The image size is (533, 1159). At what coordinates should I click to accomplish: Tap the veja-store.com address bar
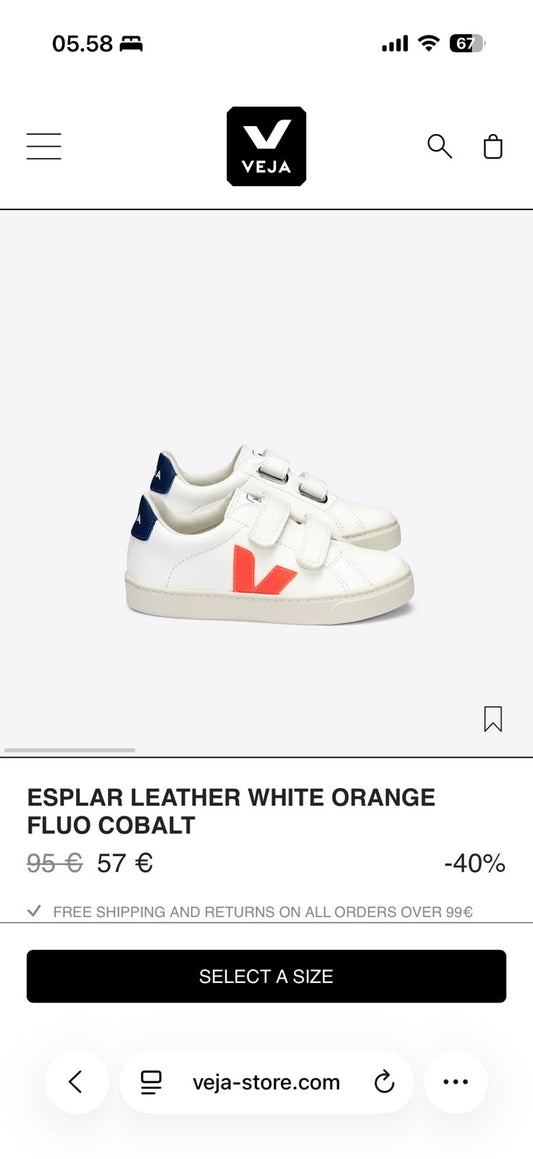266,1082
